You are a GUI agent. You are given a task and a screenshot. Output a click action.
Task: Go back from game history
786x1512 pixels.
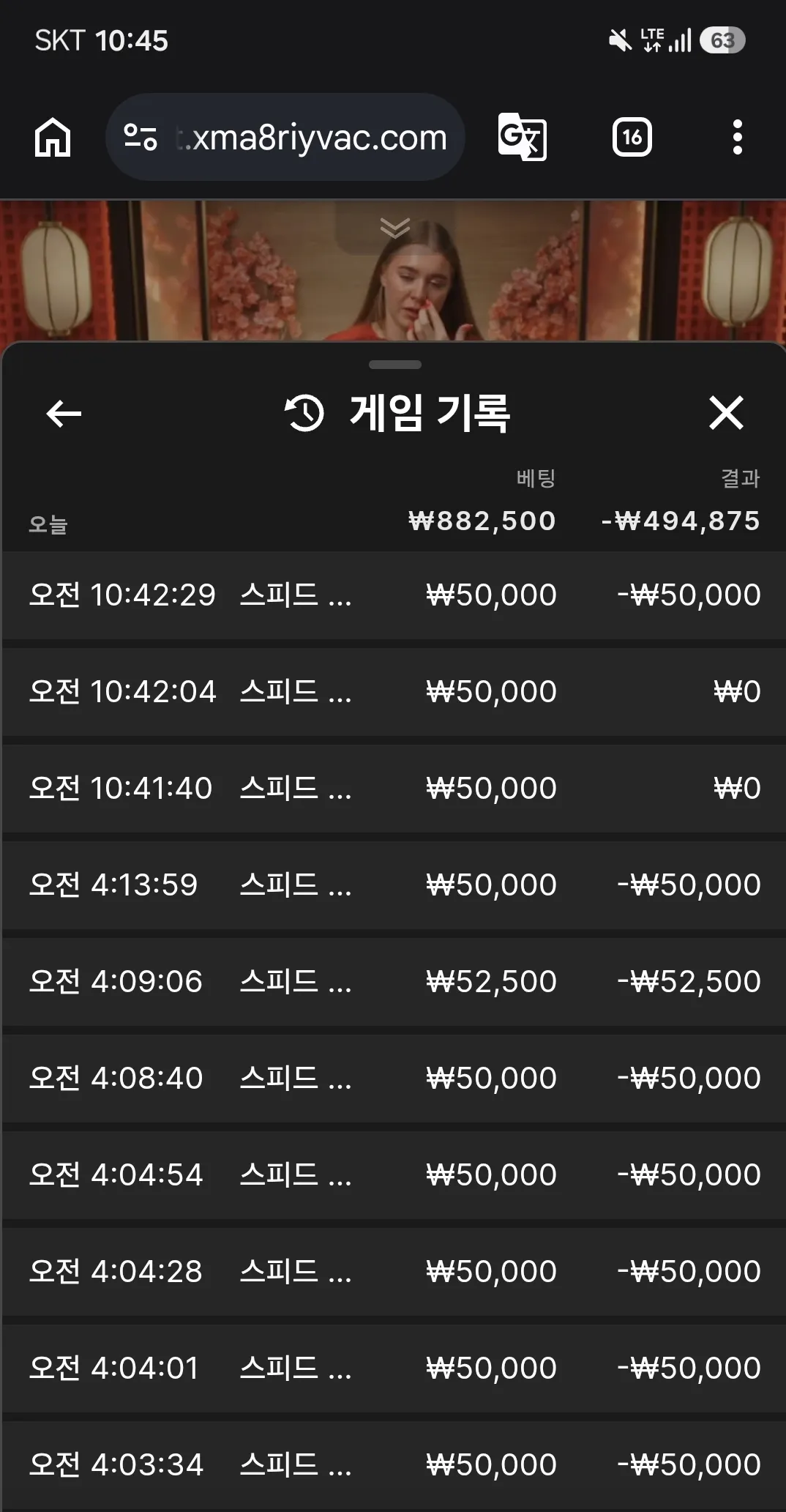click(64, 414)
